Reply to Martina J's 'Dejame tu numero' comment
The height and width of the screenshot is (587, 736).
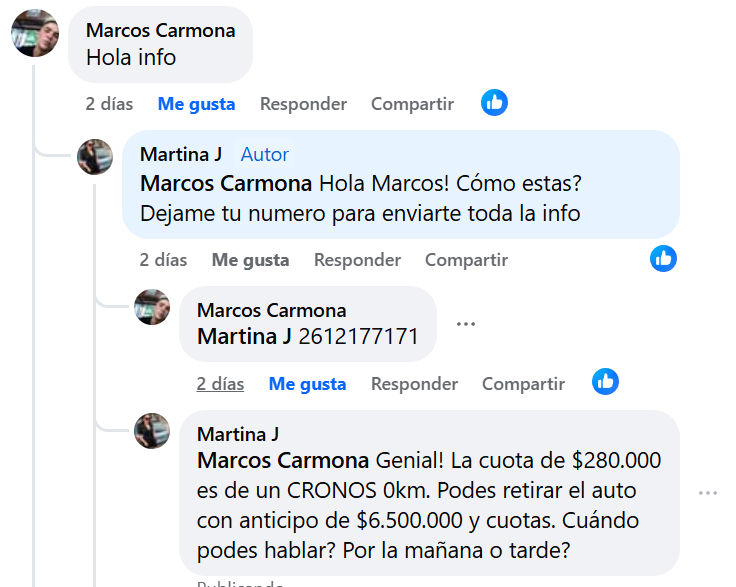(x=357, y=260)
